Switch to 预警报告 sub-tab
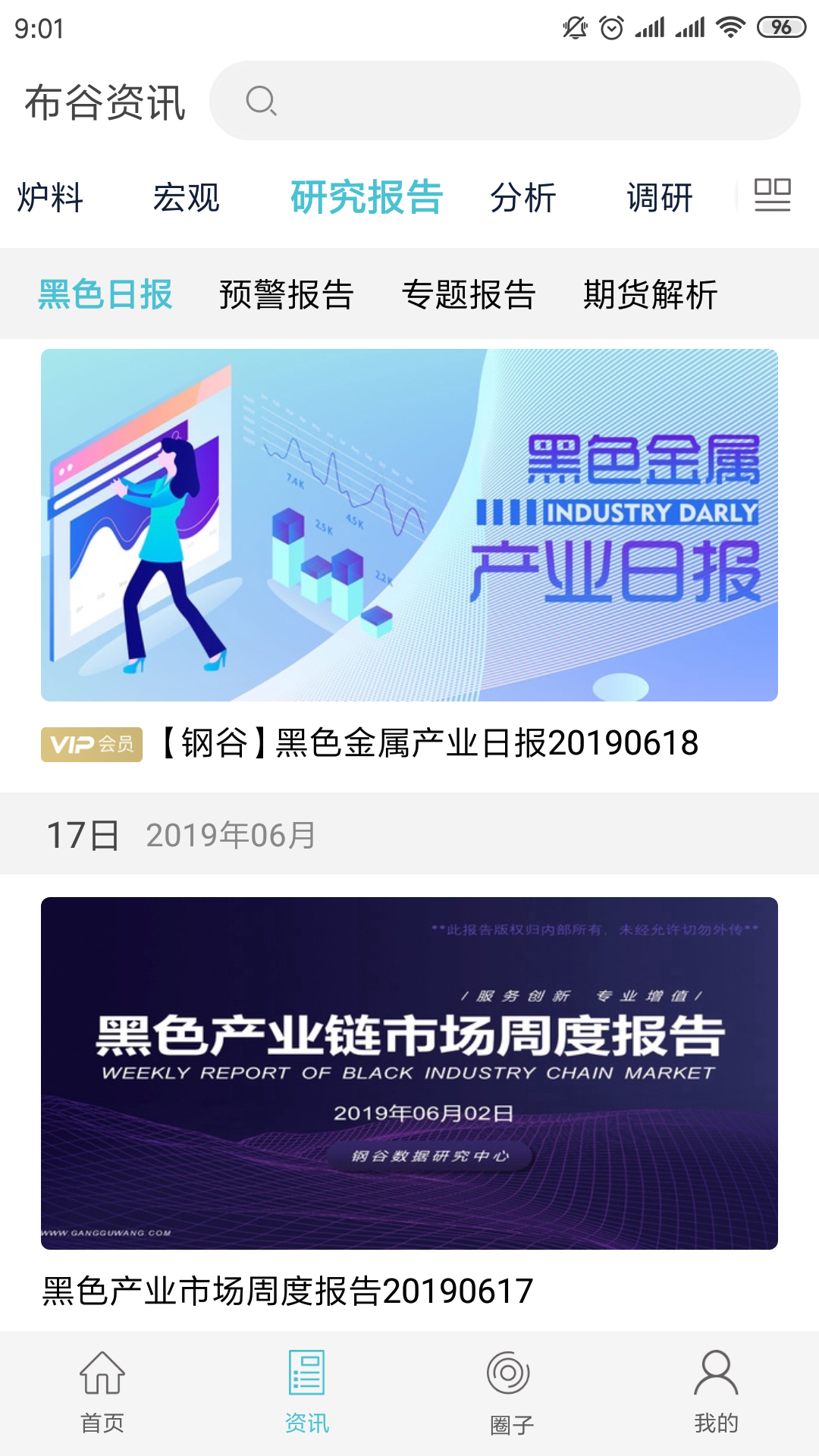Image resolution: width=819 pixels, height=1456 pixels. tap(287, 294)
